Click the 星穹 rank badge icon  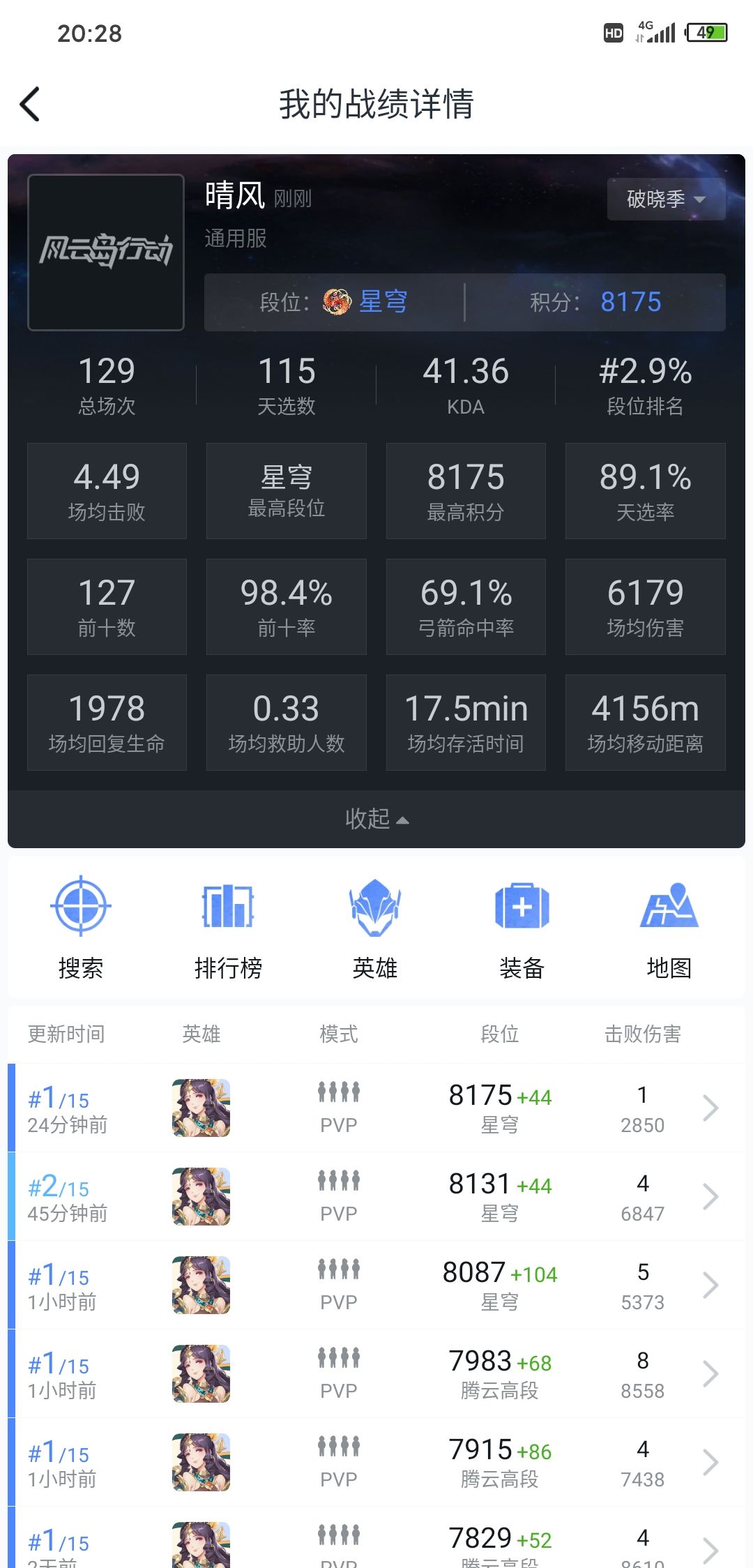coord(337,301)
